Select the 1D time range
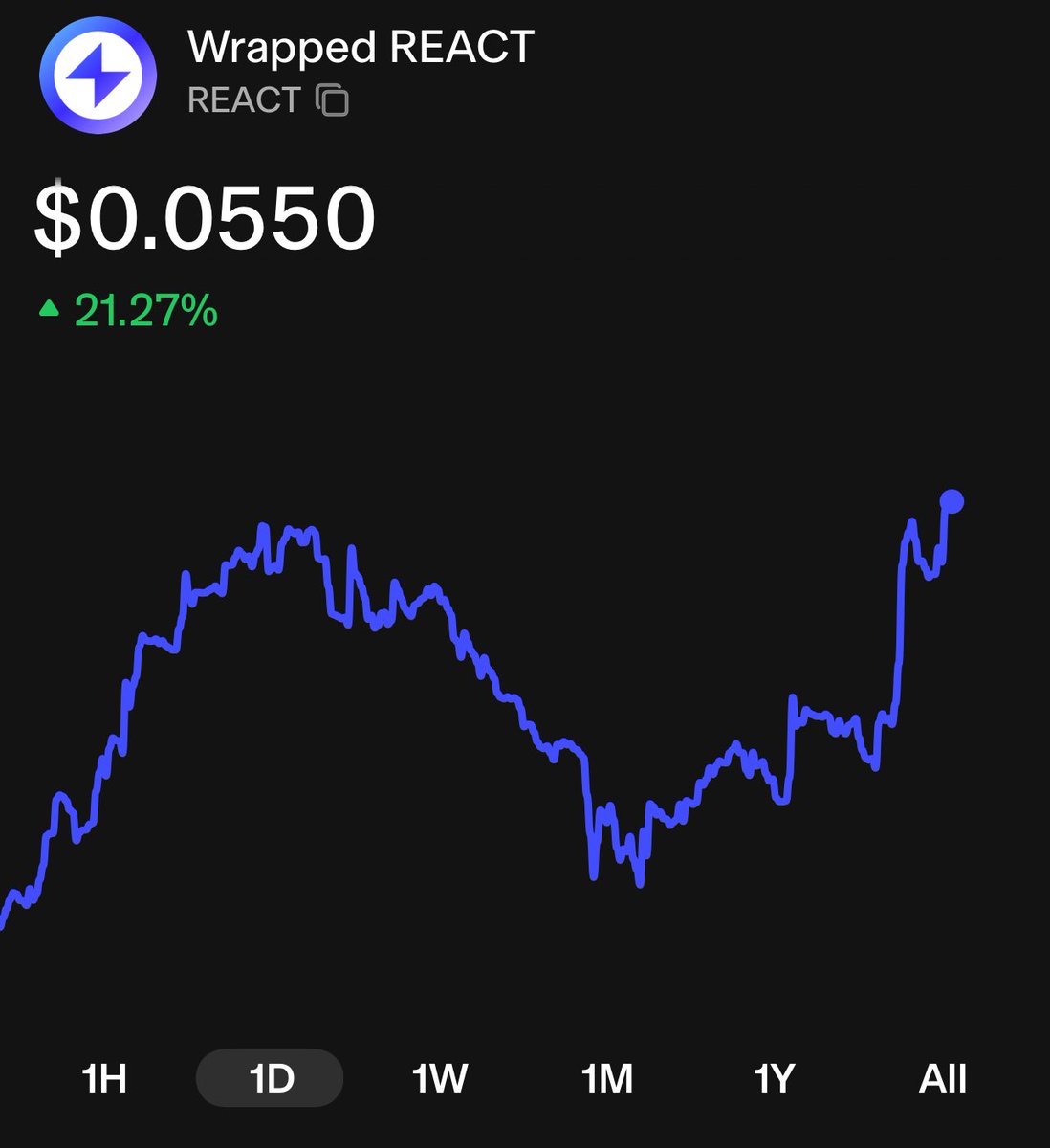Viewport: 1050px width, 1148px height. [271, 1078]
